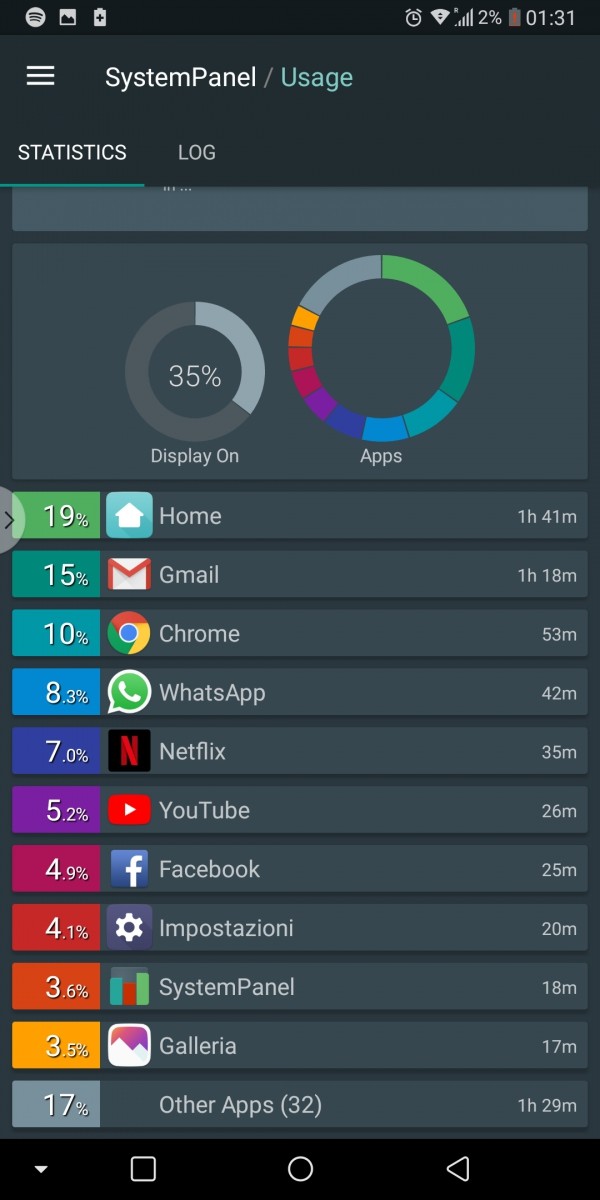This screenshot has height=1200, width=600.
Task: Tap the side drawer arrow handle
Action: coord(9,519)
